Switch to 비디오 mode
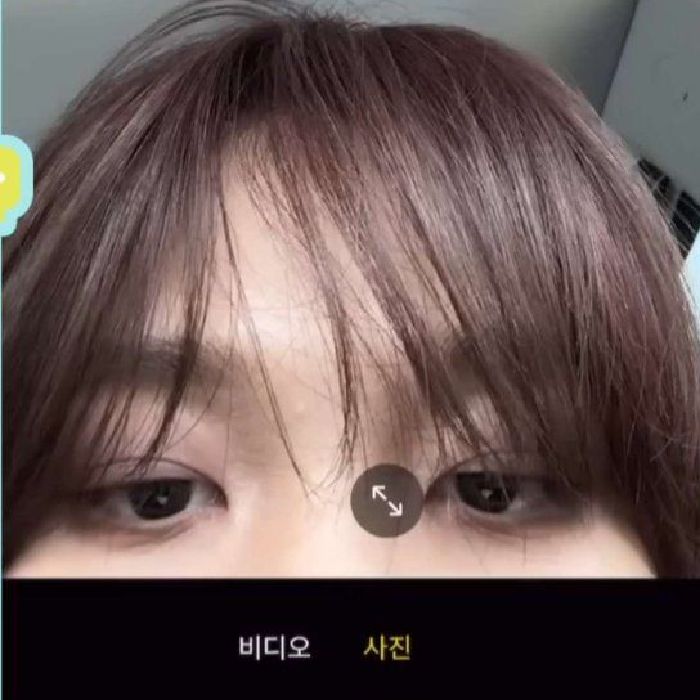Screen dimensions: 700x700 275,647
